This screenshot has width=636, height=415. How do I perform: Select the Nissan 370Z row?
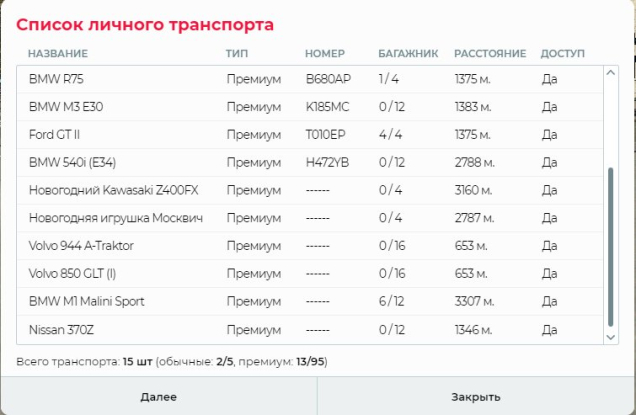310,330
